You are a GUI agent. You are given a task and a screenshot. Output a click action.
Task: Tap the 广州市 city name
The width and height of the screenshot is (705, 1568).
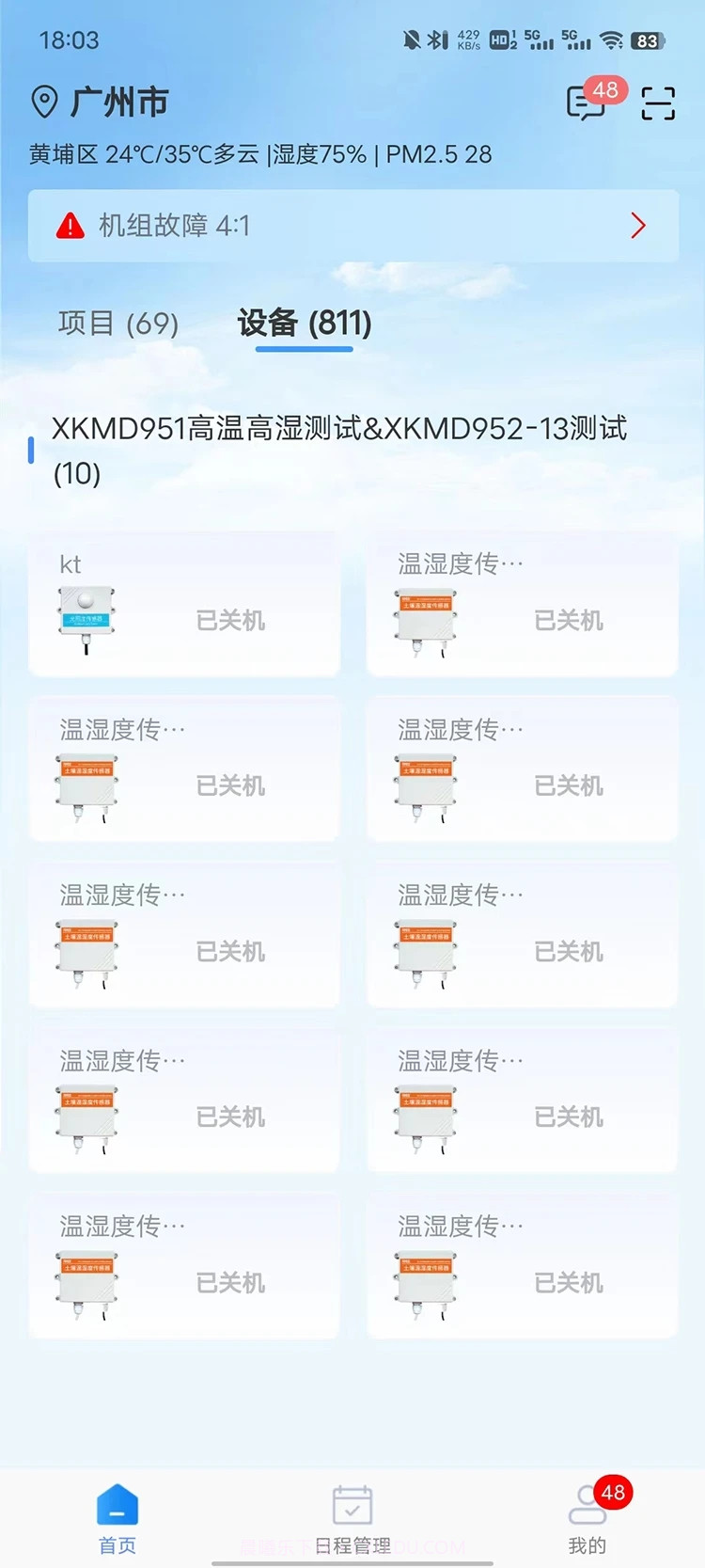(x=118, y=103)
